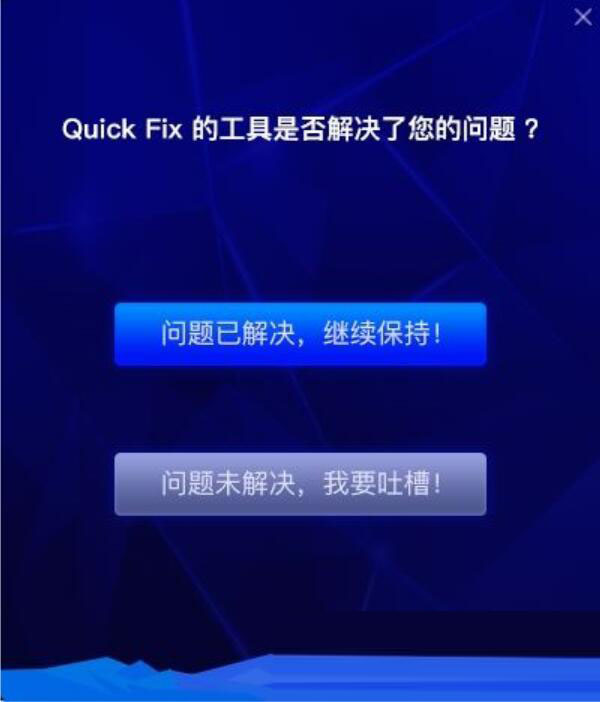Tap 问题已解决，继续保持 button
Image resolution: width=600 pixels, height=702 pixels.
(300, 334)
